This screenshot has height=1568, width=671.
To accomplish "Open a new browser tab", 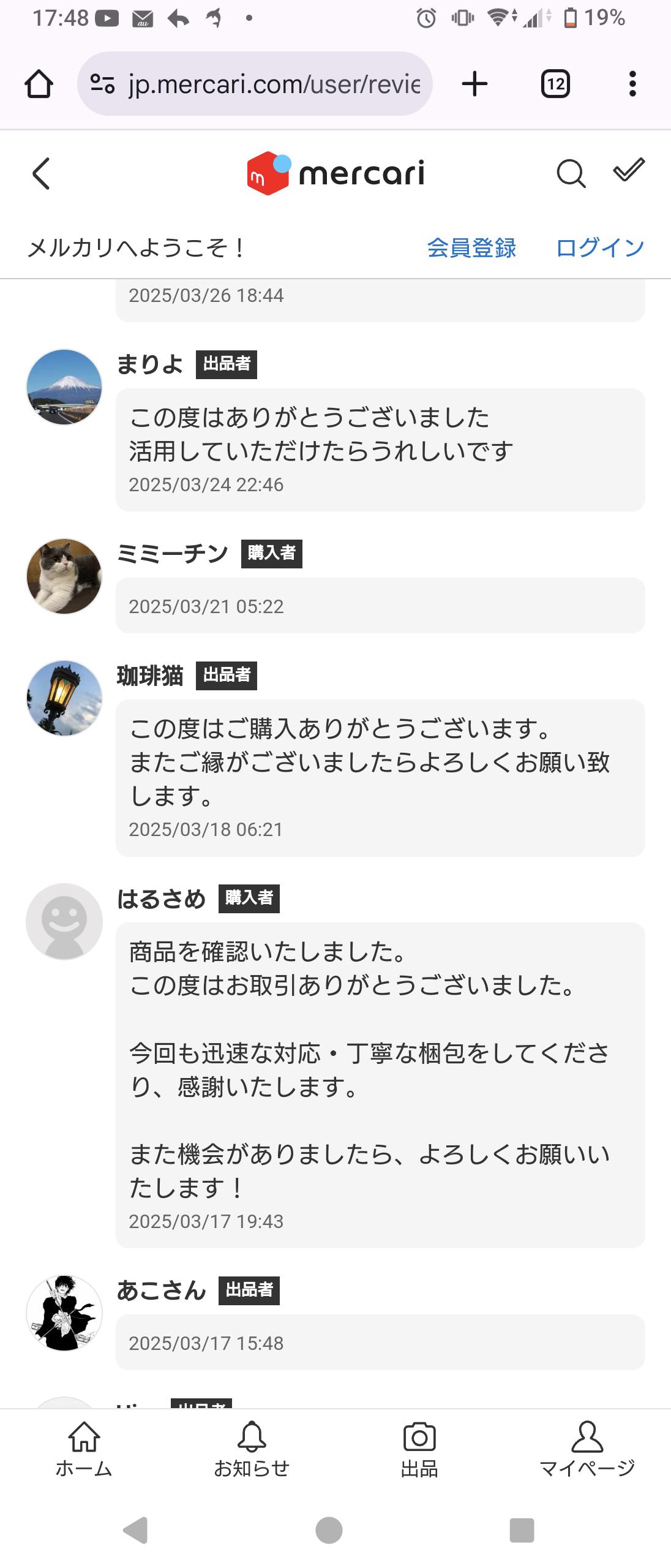I will click(x=474, y=84).
